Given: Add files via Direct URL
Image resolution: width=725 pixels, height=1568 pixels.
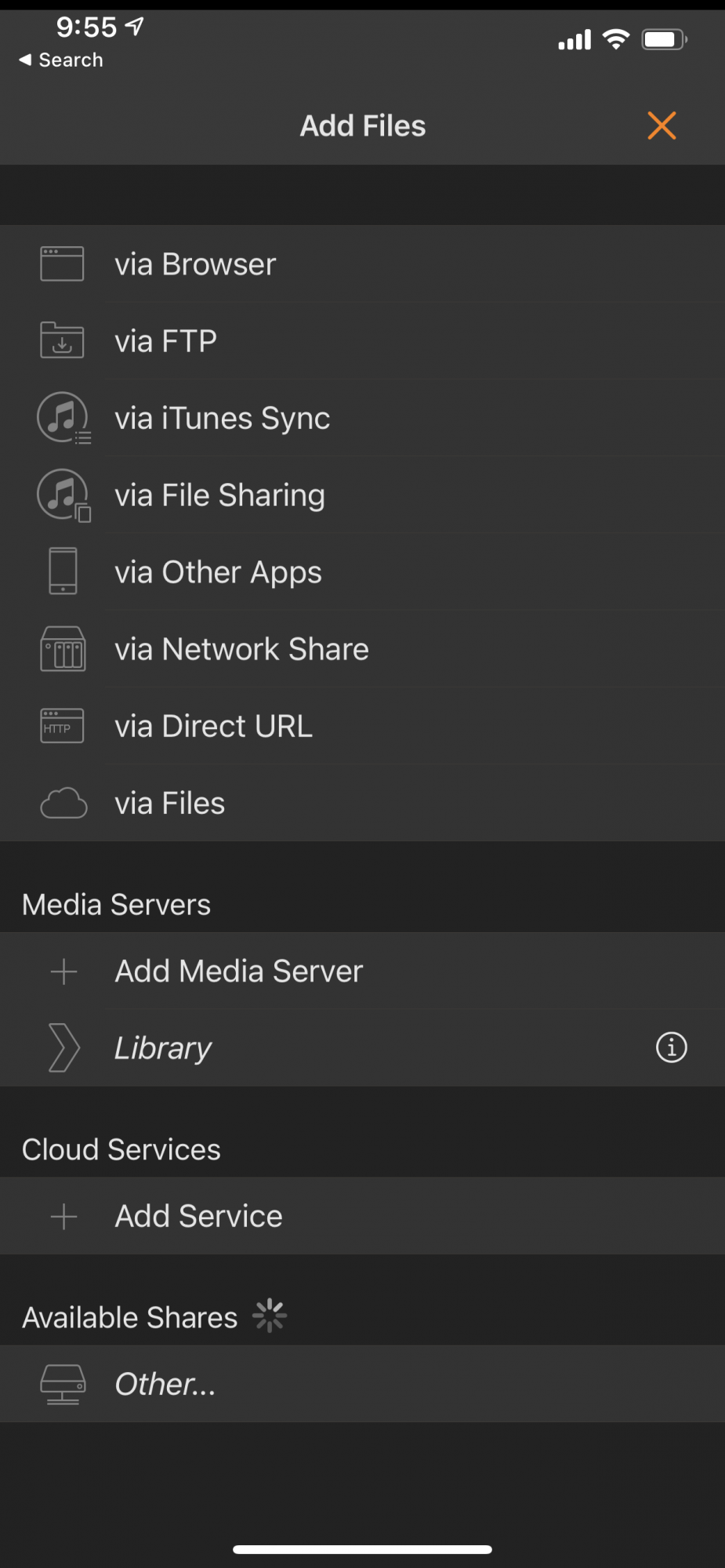Looking at the screenshot, I should coord(213,726).
